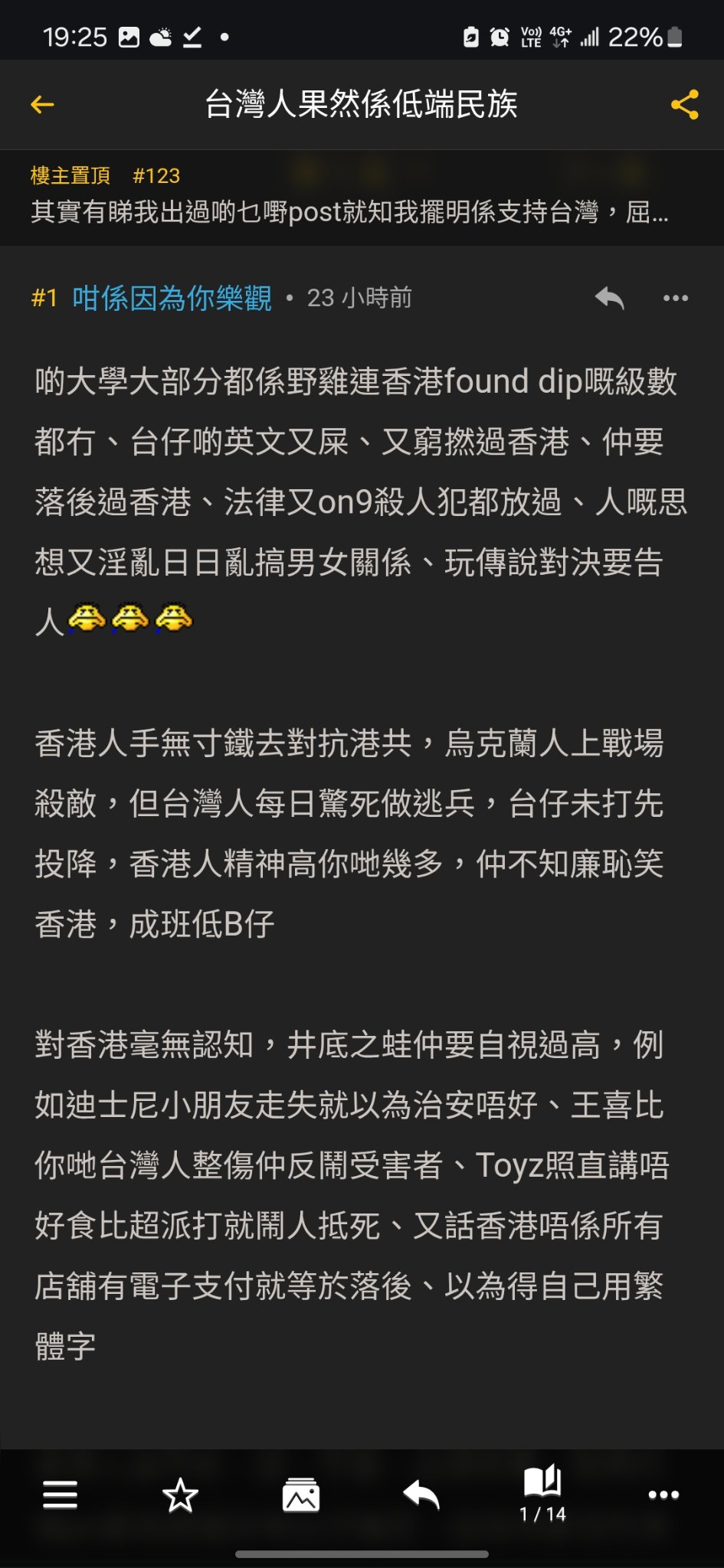Open more options for post #1
This screenshot has height=1568, width=724.
pos(675,298)
